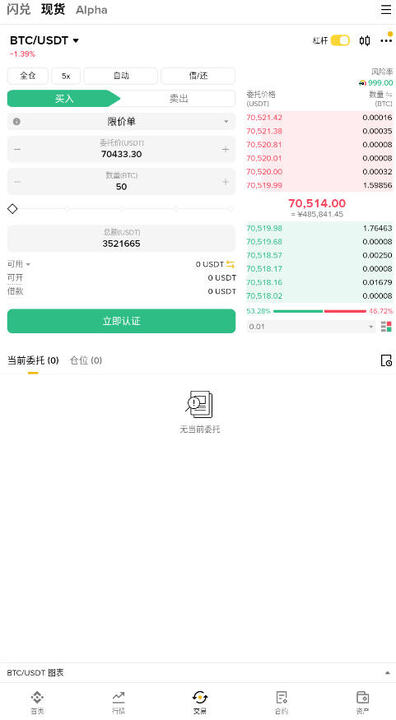Expand the BTC/USDT 图表 chart panel

[198, 673]
